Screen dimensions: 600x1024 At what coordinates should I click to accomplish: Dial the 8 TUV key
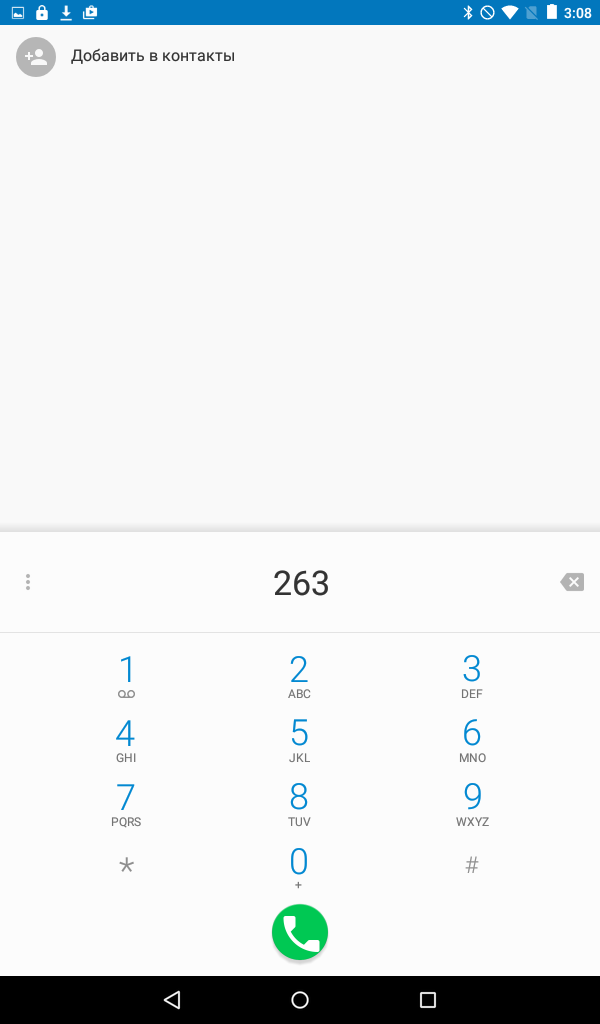coord(299,804)
